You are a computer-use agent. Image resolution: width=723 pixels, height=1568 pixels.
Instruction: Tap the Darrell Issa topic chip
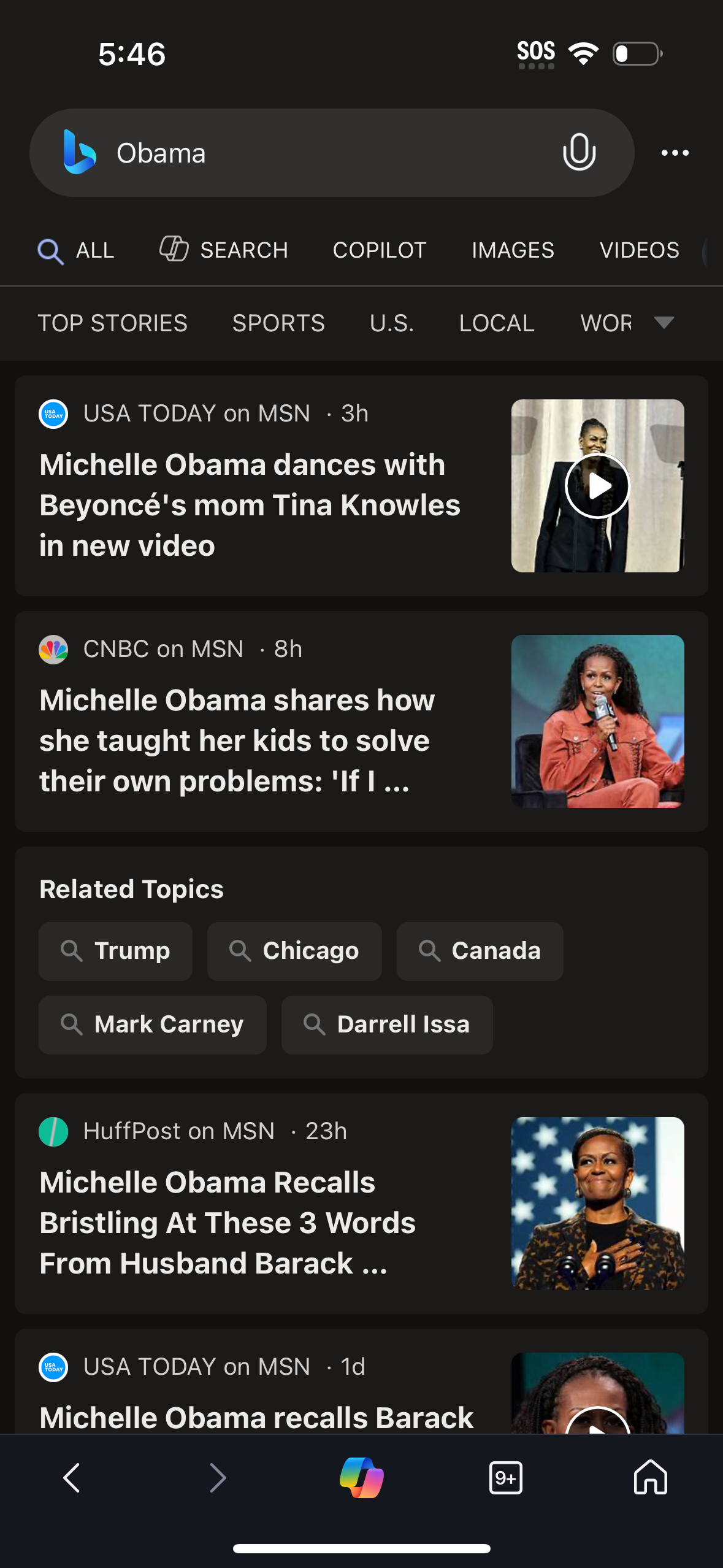pos(386,1024)
